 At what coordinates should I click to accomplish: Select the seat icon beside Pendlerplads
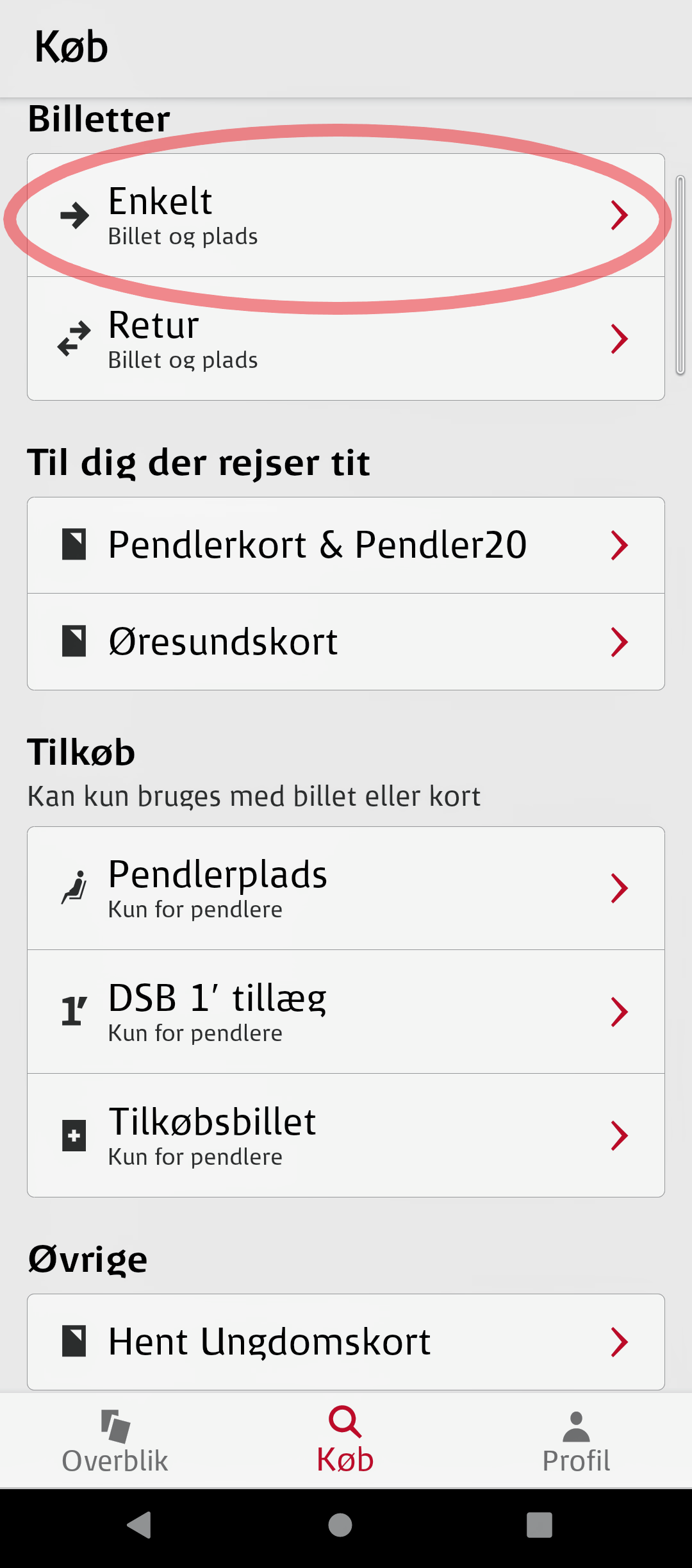[73, 888]
